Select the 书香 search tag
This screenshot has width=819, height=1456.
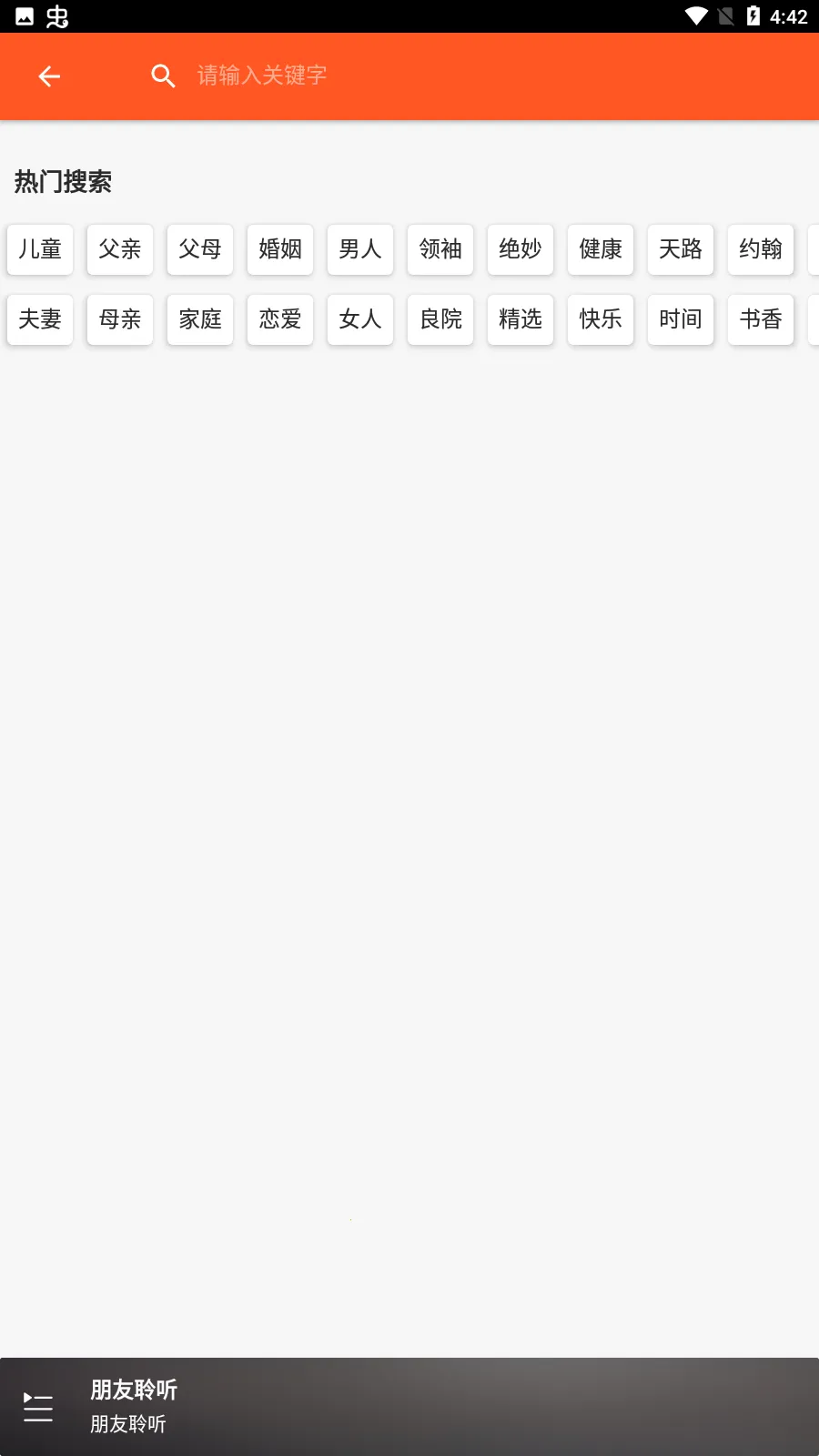[x=760, y=319]
